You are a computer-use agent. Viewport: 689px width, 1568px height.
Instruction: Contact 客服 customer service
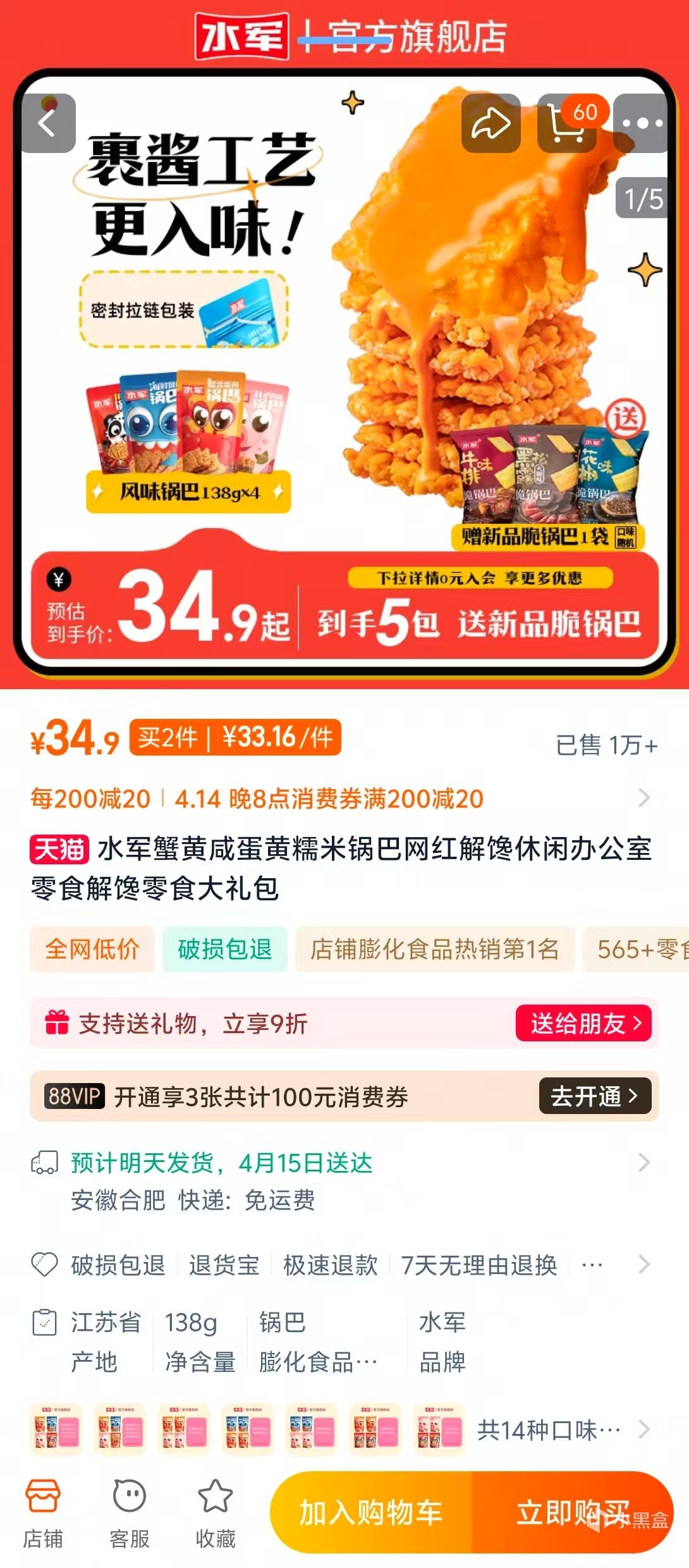tap(130, 1513)
